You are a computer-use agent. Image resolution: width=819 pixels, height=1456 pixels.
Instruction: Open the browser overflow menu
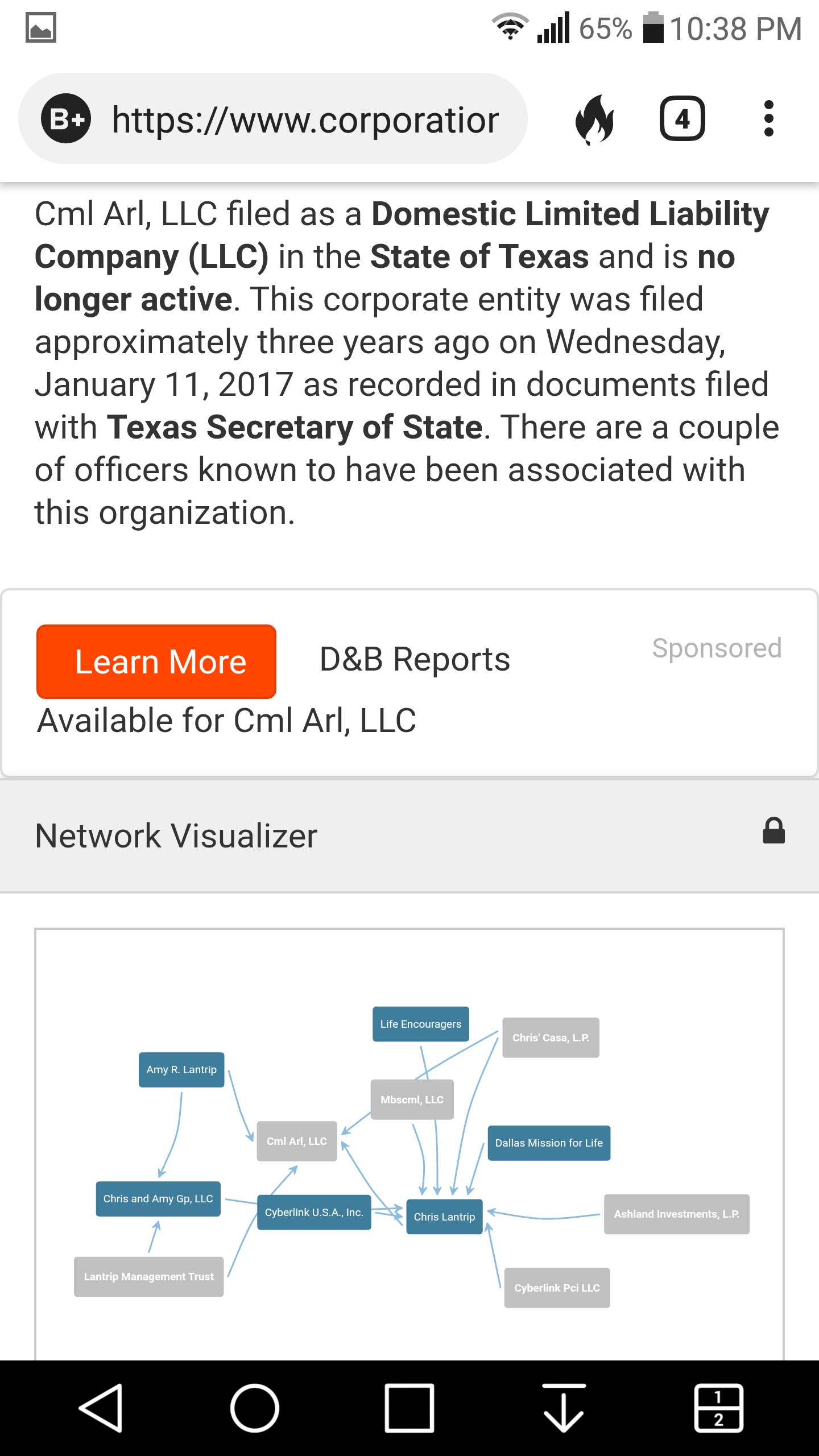768,119
